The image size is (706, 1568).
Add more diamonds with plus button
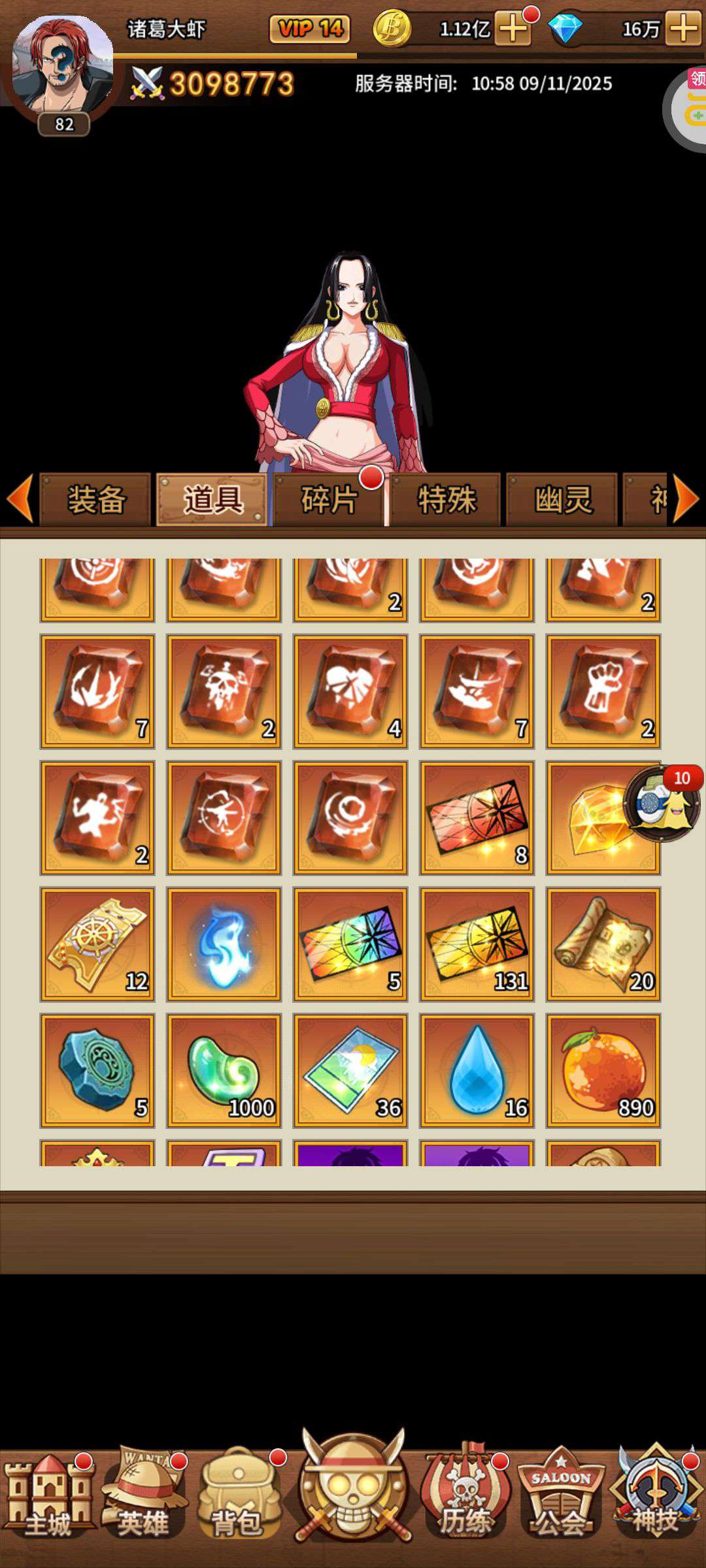(x=684, y=29)
